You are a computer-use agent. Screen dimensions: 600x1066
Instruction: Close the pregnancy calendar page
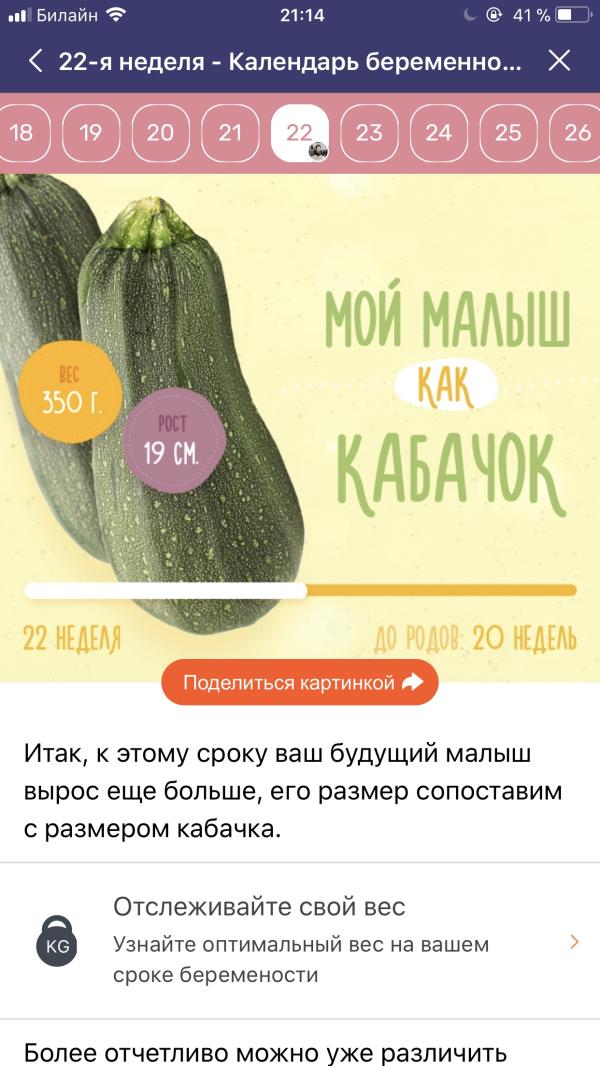(559, 62)
